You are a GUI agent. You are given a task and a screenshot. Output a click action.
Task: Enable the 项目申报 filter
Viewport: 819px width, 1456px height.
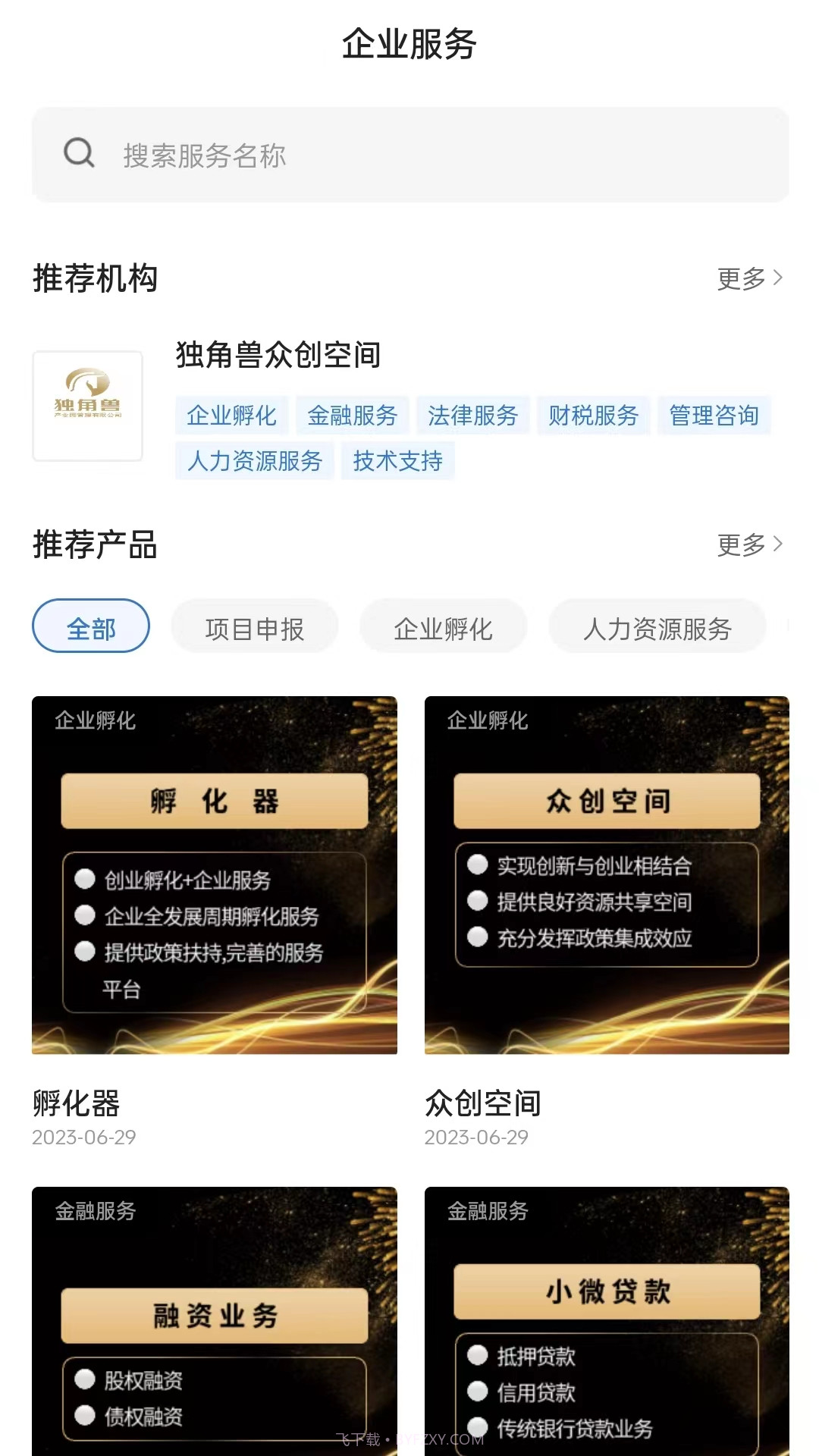(x=255, y=626)
